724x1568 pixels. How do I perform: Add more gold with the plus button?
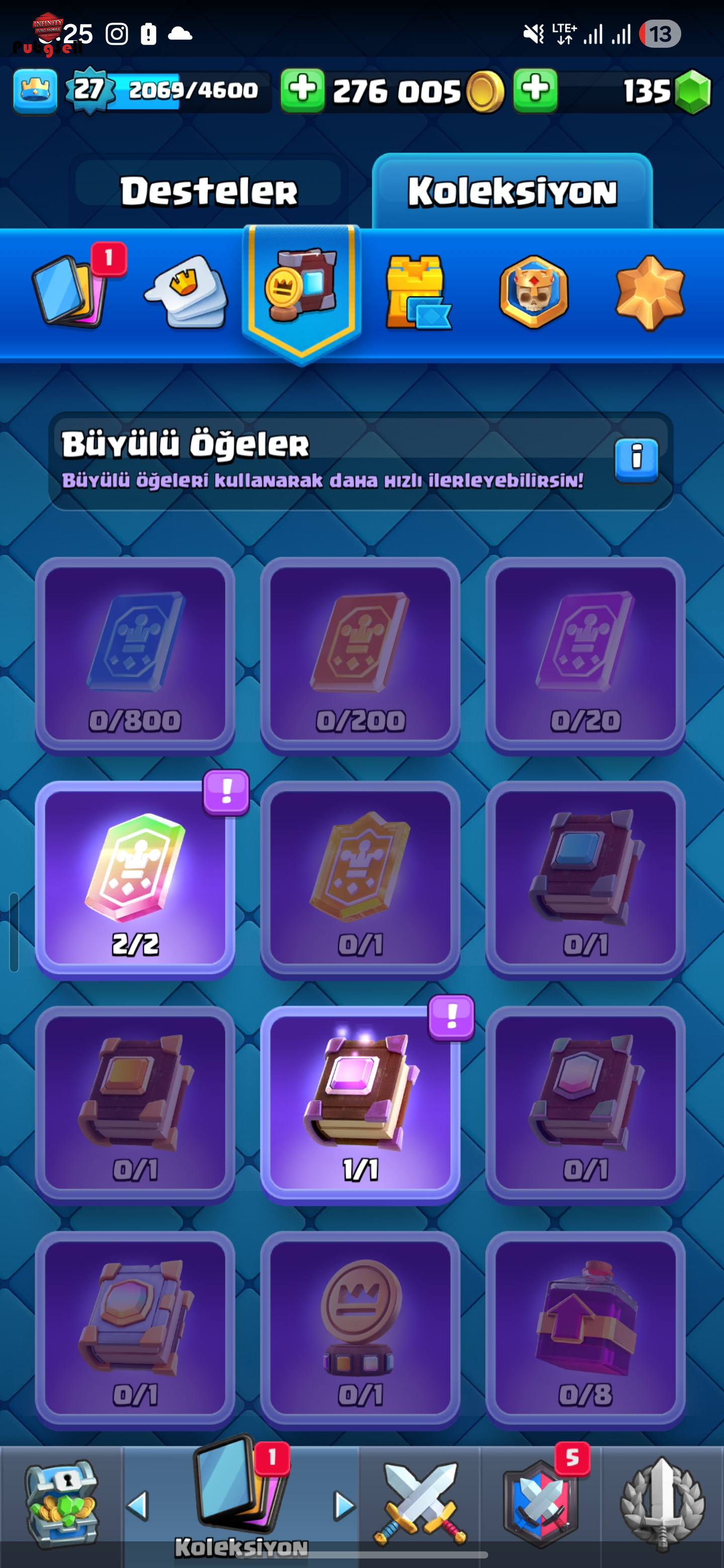303,90
